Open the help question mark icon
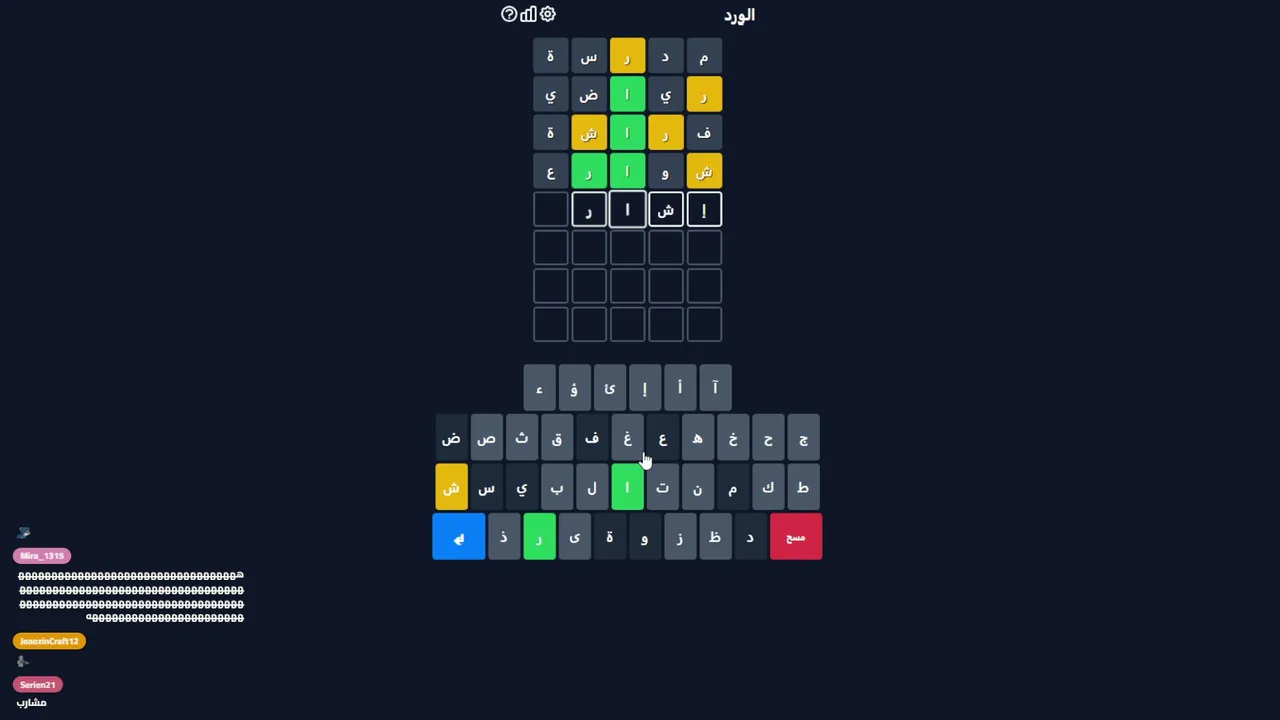The image size is (1280, 720). point(509,14)
